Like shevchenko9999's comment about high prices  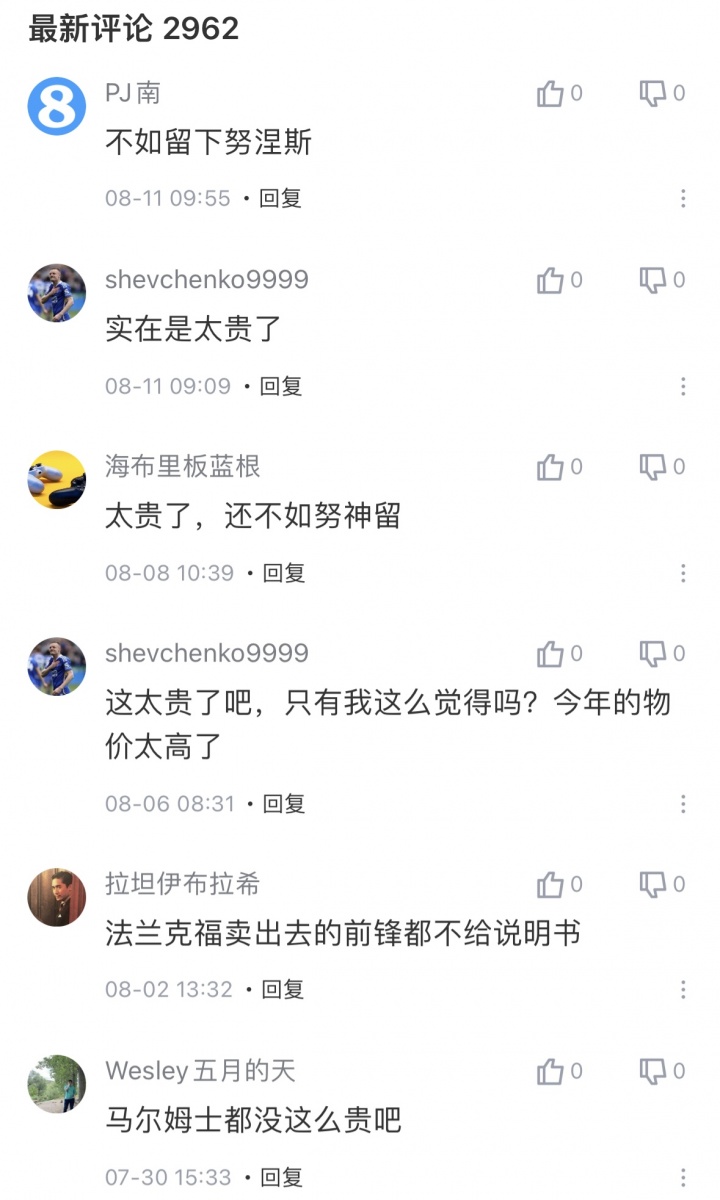coord(551,653)
